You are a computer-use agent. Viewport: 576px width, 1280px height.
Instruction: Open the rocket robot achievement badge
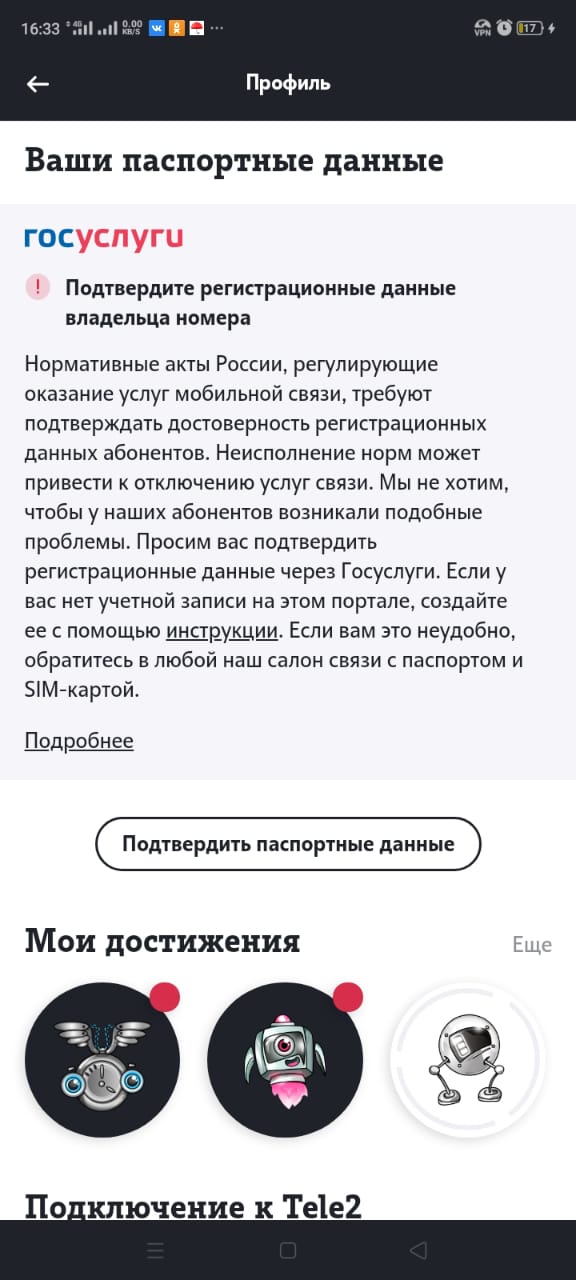click(285, 1060)
